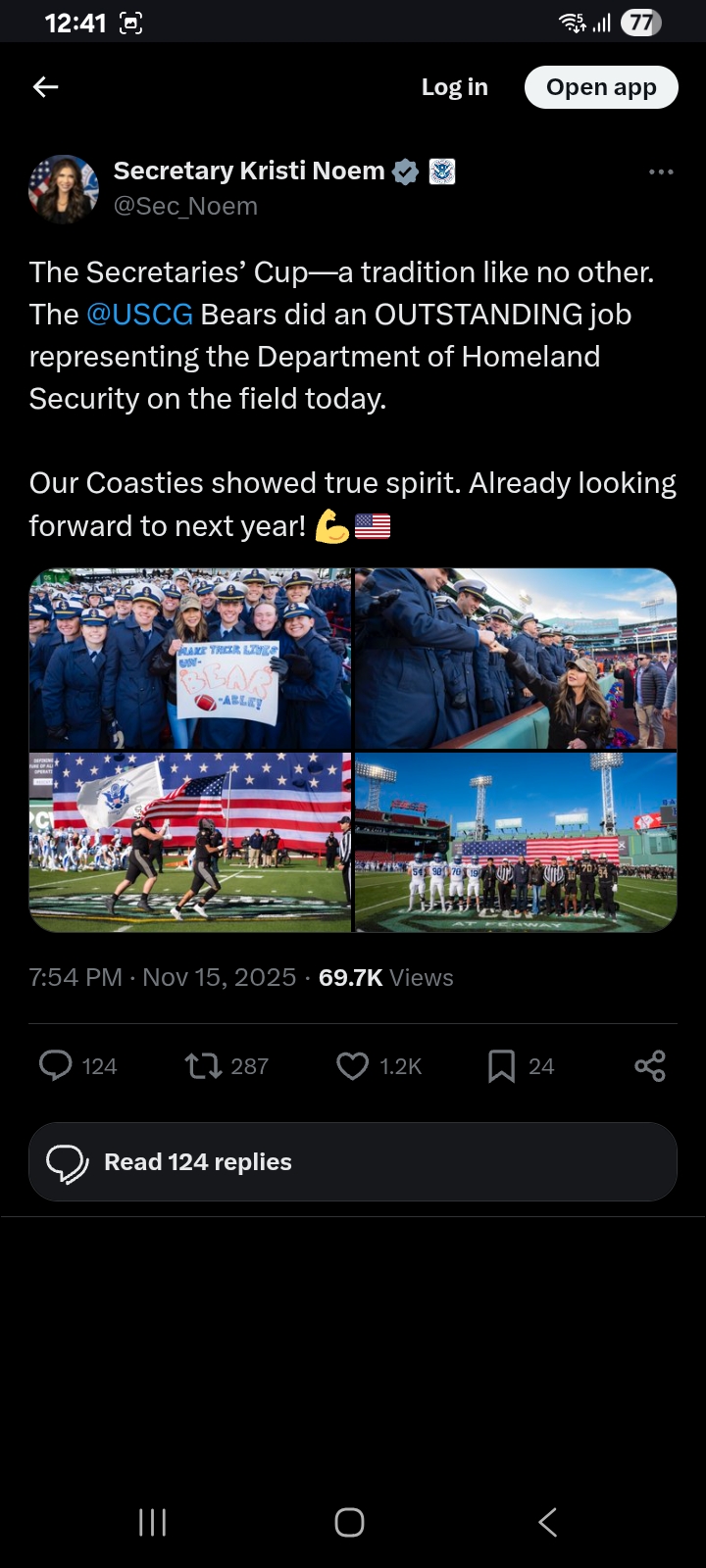Open the photo of players running with flags
The image size is (706, 1568).
click(190, 842)
